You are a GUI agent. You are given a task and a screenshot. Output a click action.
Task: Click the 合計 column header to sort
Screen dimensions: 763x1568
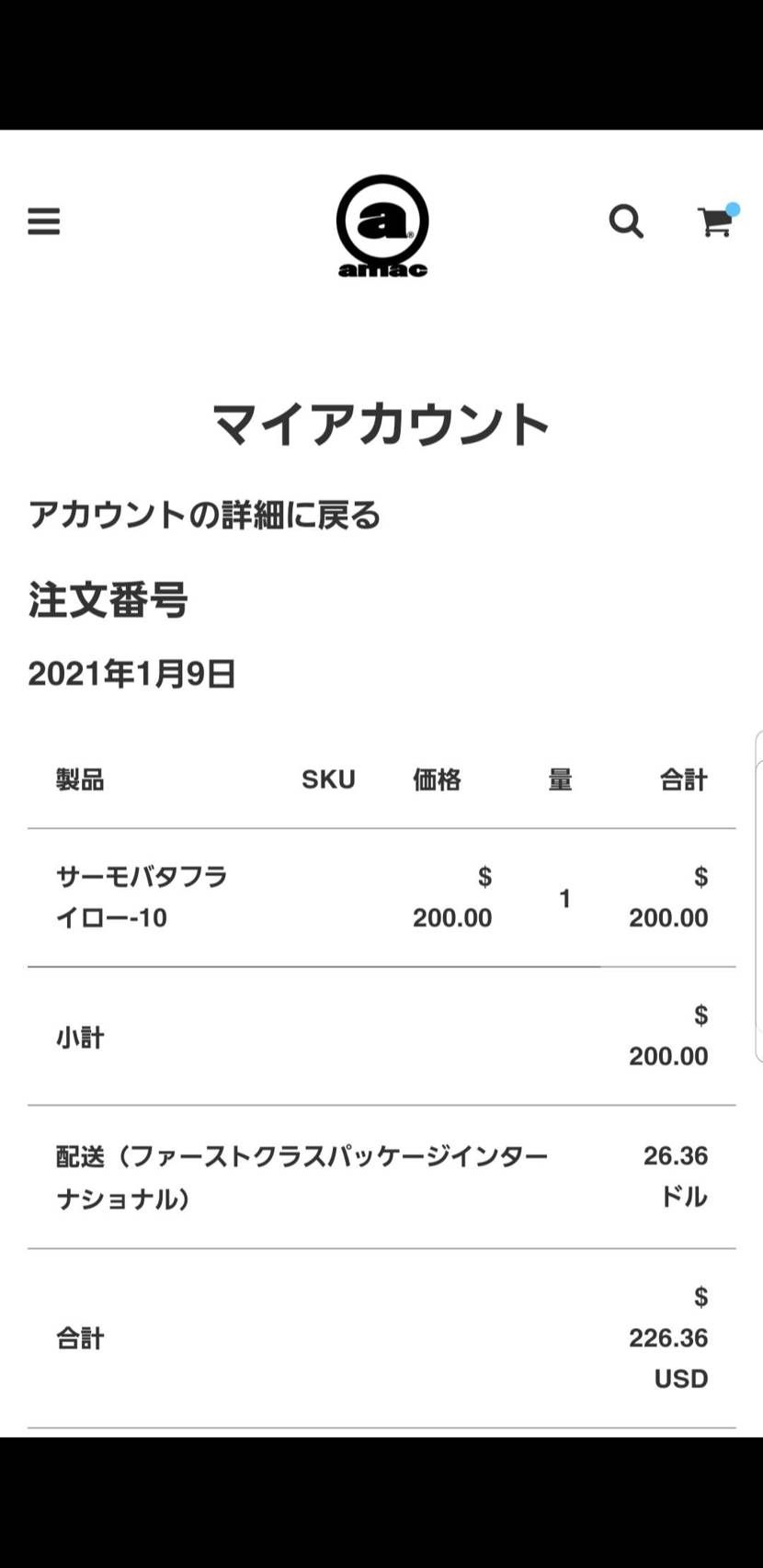pyautogui.click(x=684, y=779)
